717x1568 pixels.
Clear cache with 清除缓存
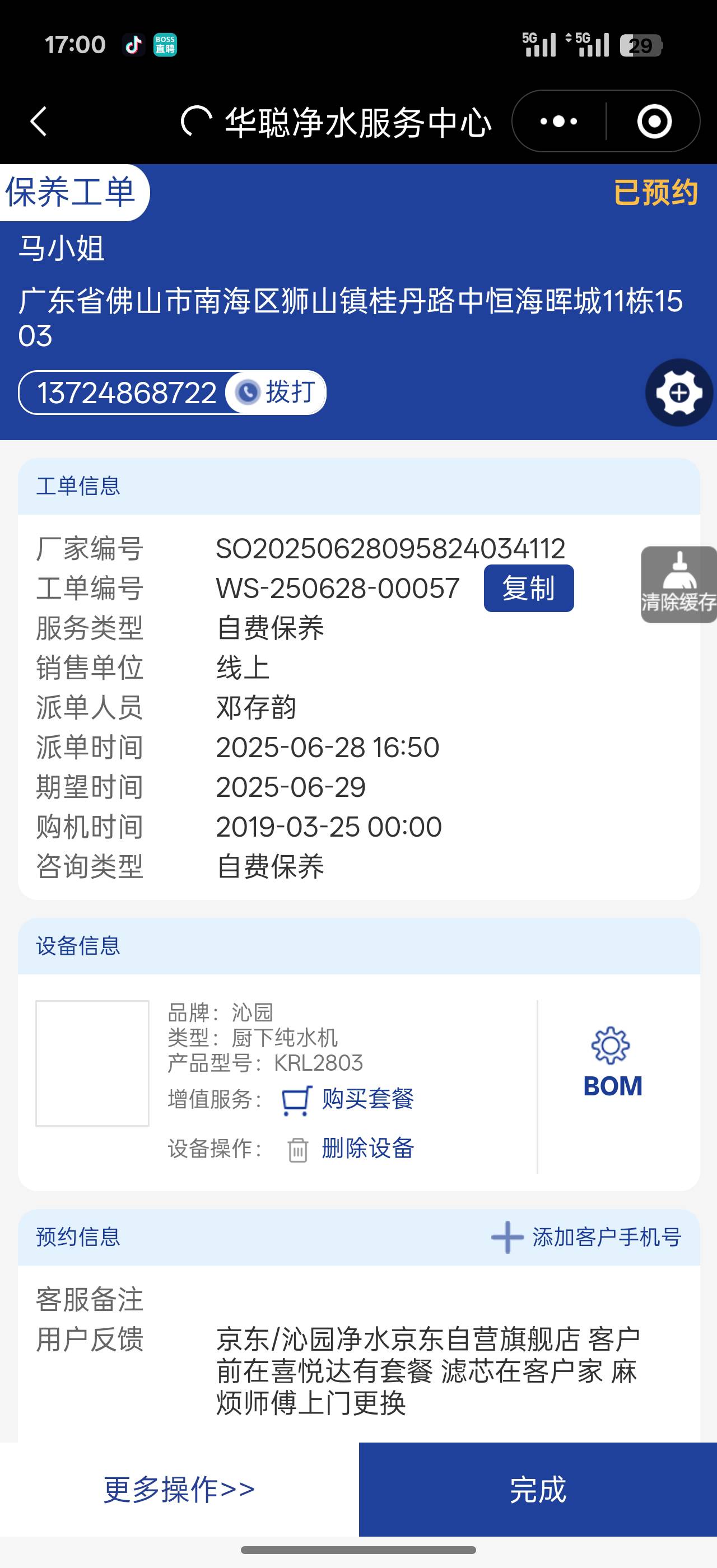[x=679, y=584]
